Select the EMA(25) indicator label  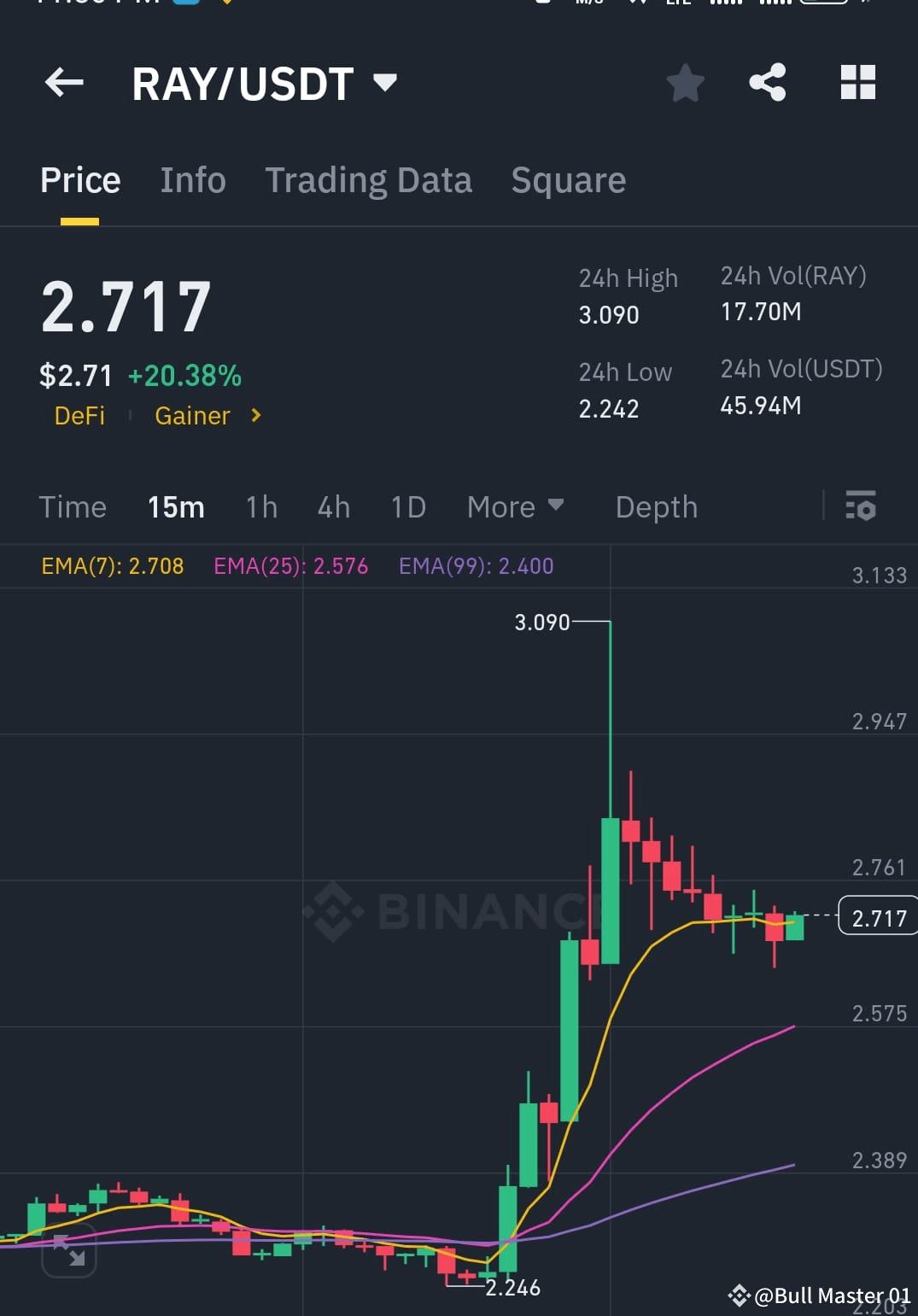point(290,565)
